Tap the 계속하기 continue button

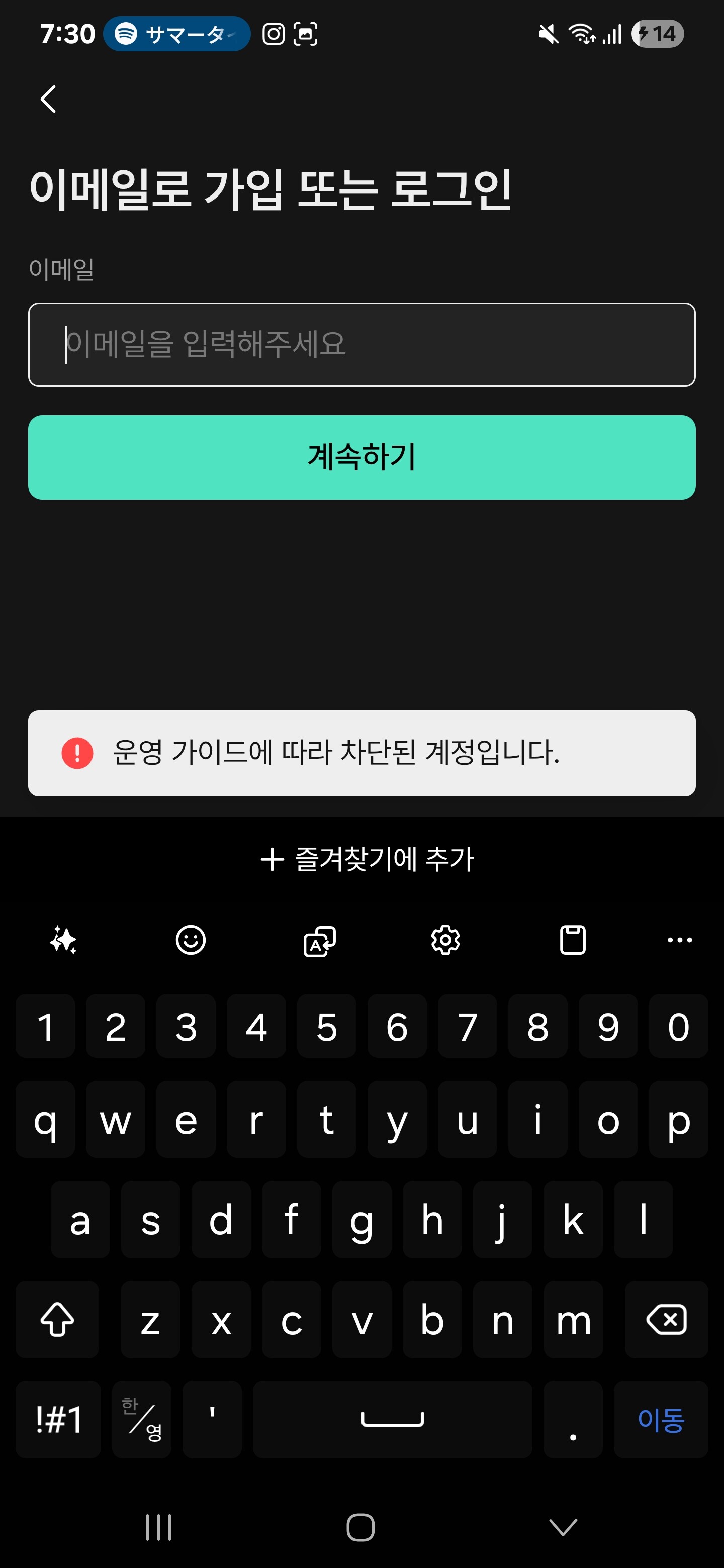pos(361,457)
